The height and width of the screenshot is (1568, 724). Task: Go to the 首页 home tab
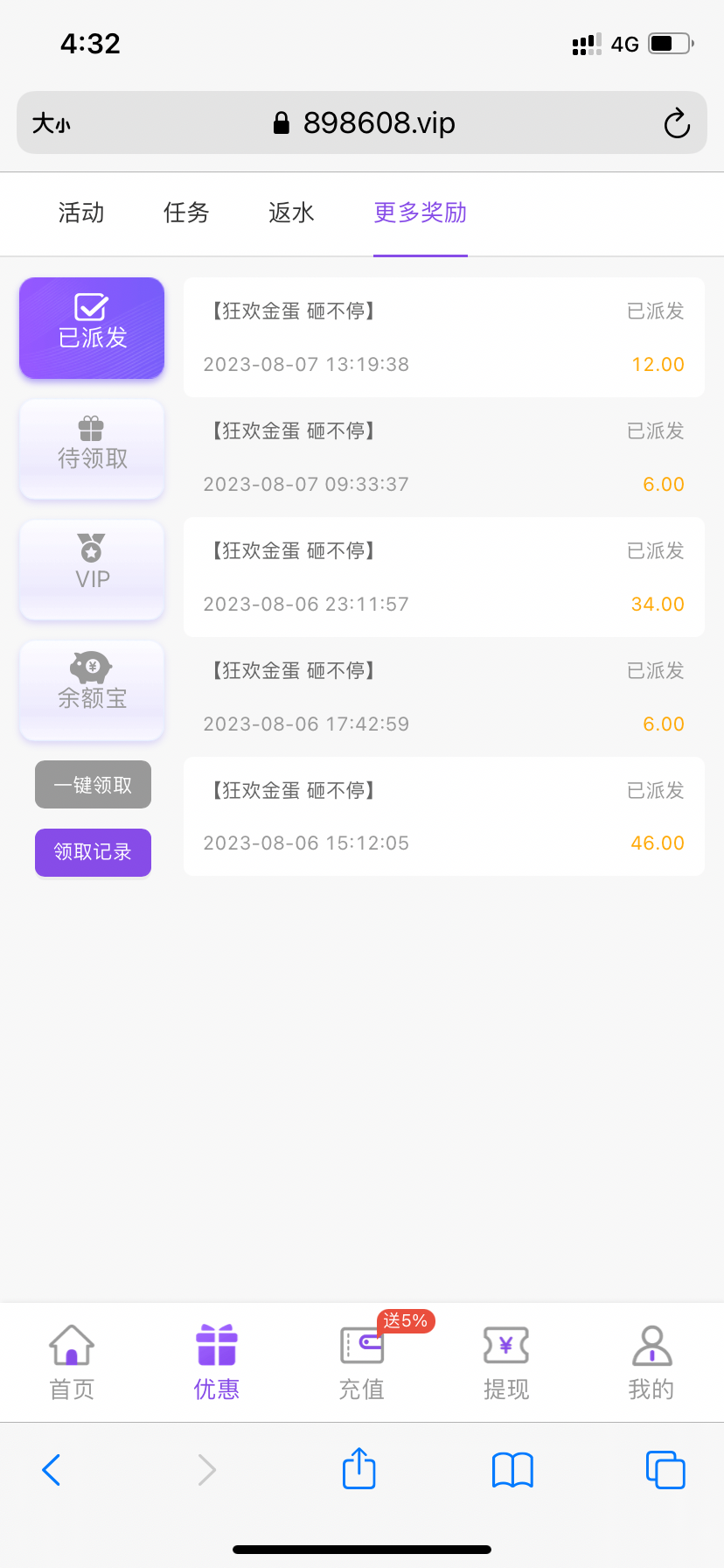(x=72, y=1363)
